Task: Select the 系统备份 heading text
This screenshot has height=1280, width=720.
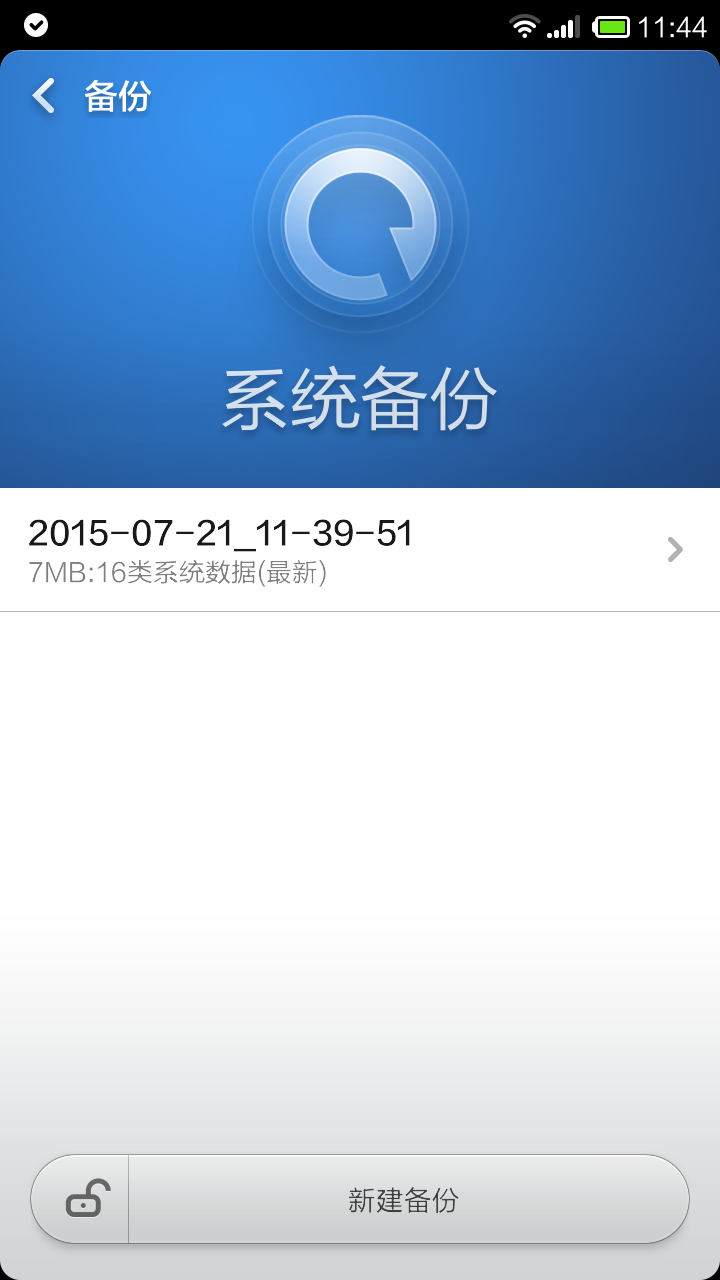Action: pyautogui.click(x=360, y=395)
